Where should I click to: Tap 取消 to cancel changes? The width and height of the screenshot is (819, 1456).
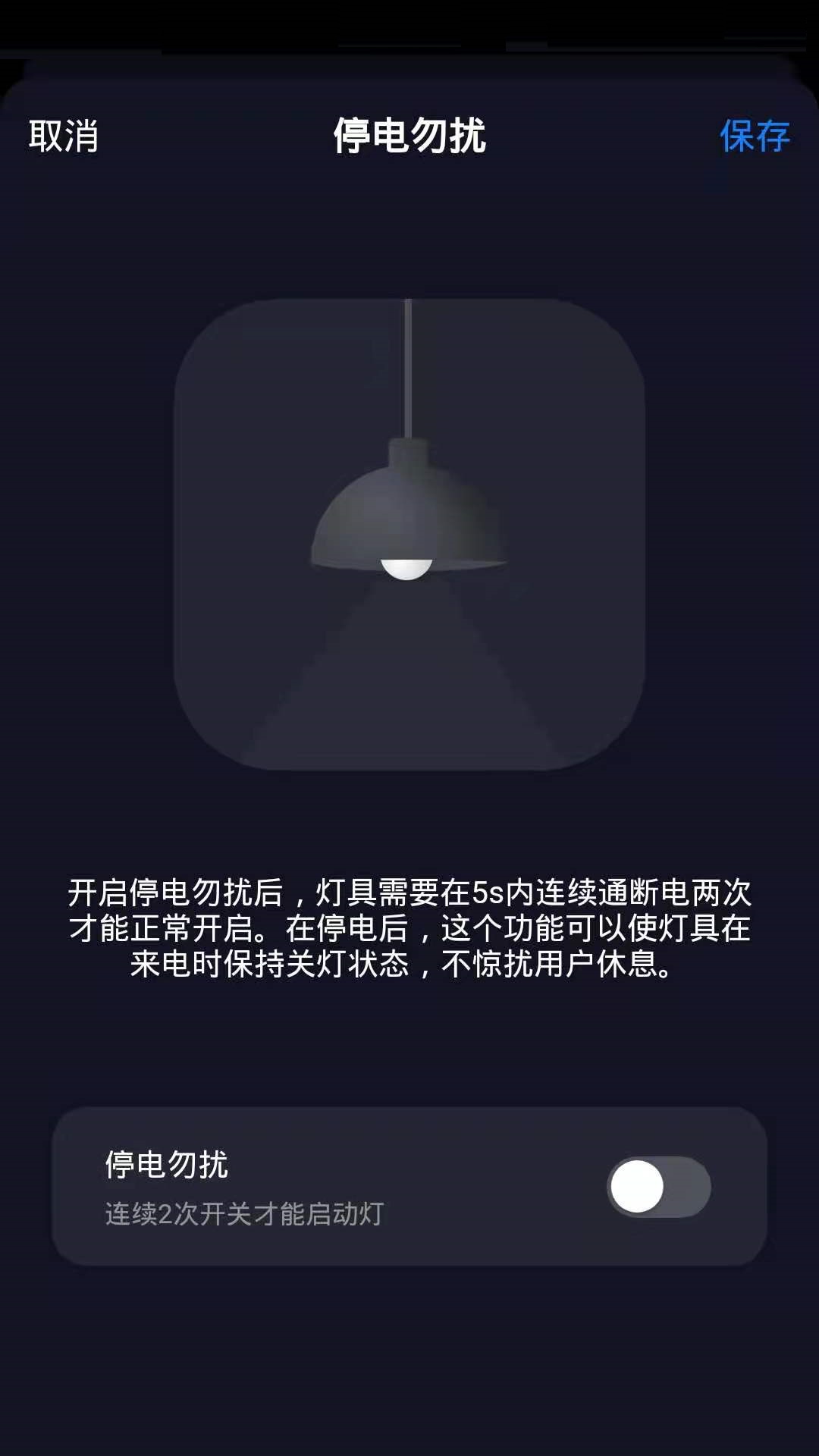pyautogui.click(x=64, y=136)
